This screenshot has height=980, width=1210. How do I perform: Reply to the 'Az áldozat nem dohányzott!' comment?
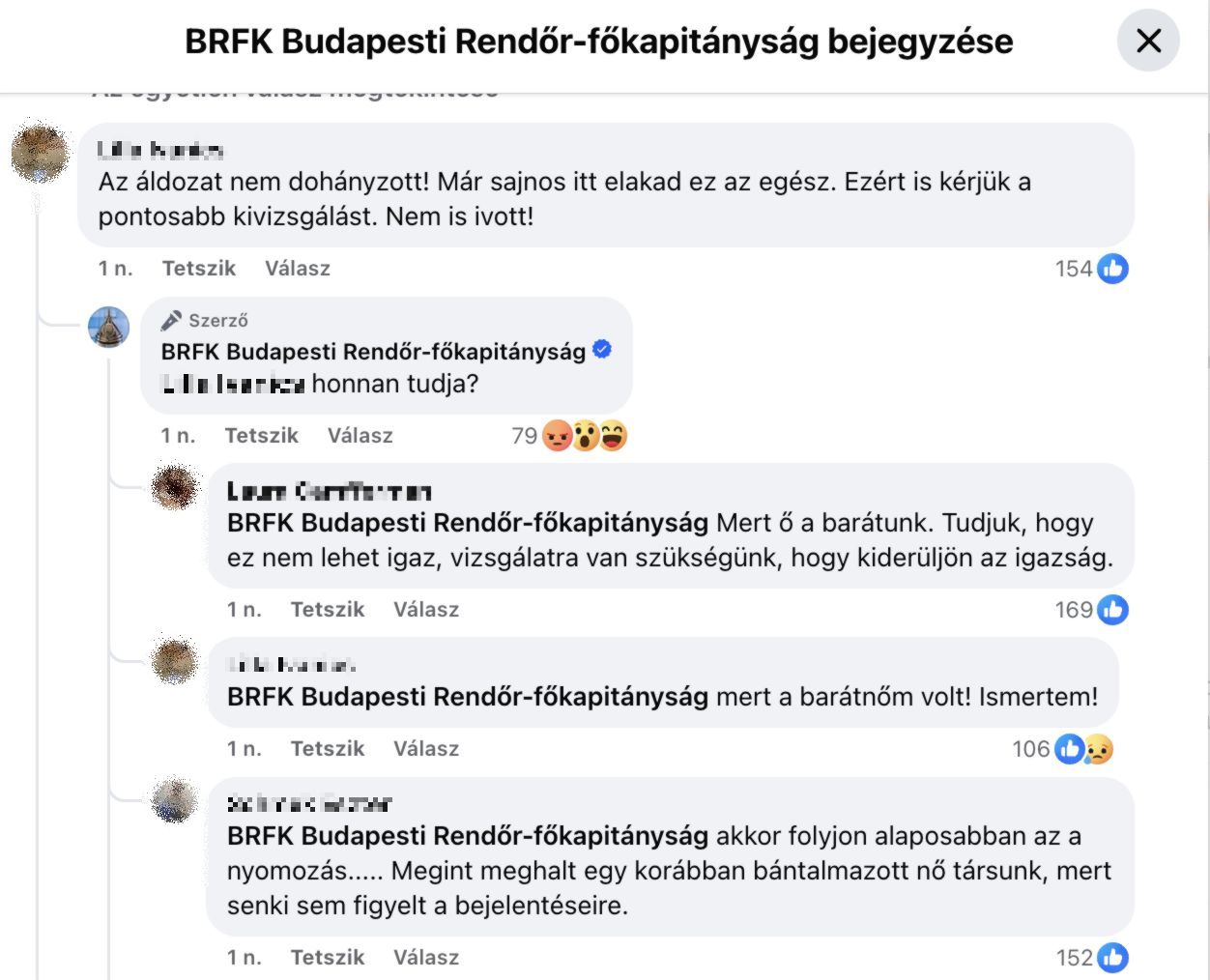(x=297, y=269)
